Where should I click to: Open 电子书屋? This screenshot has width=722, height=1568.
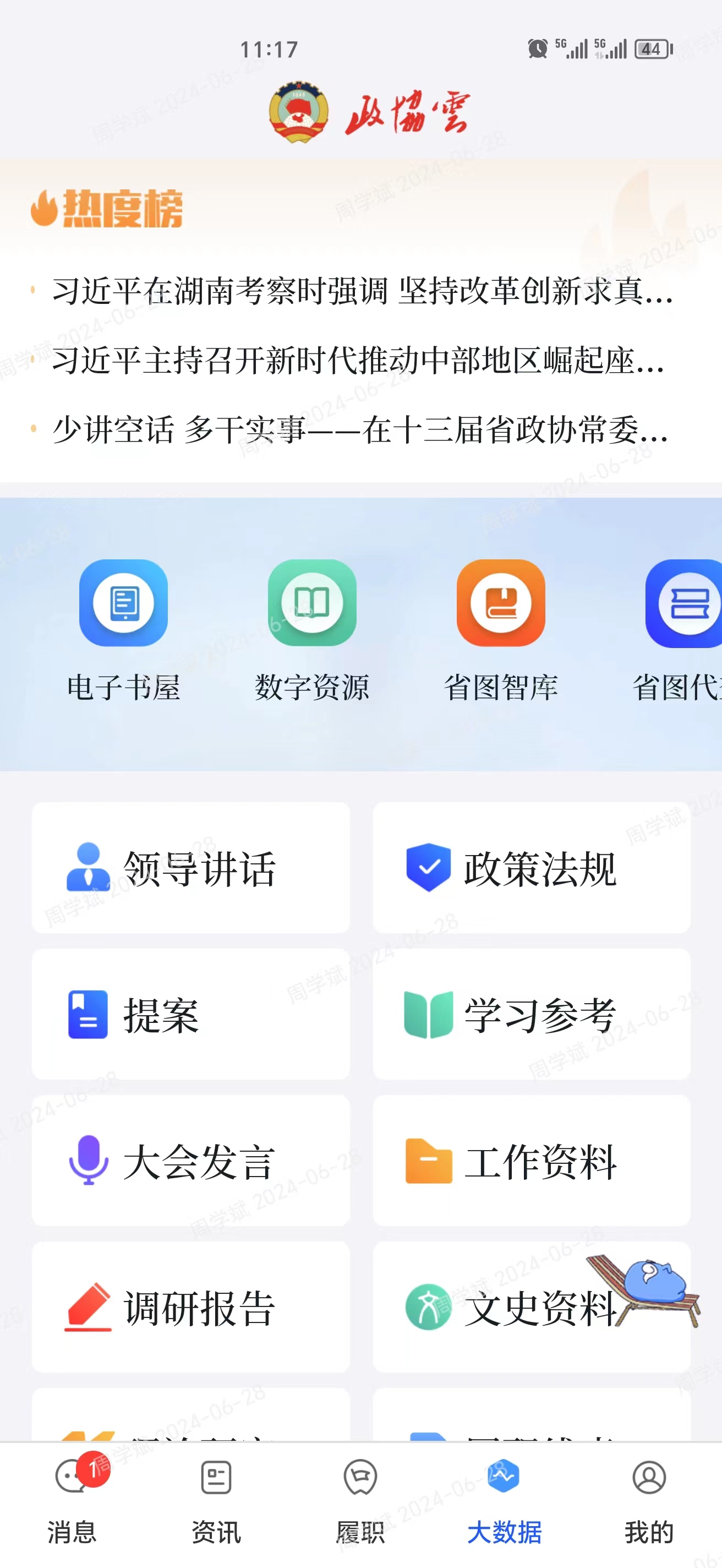coord(123,630)
